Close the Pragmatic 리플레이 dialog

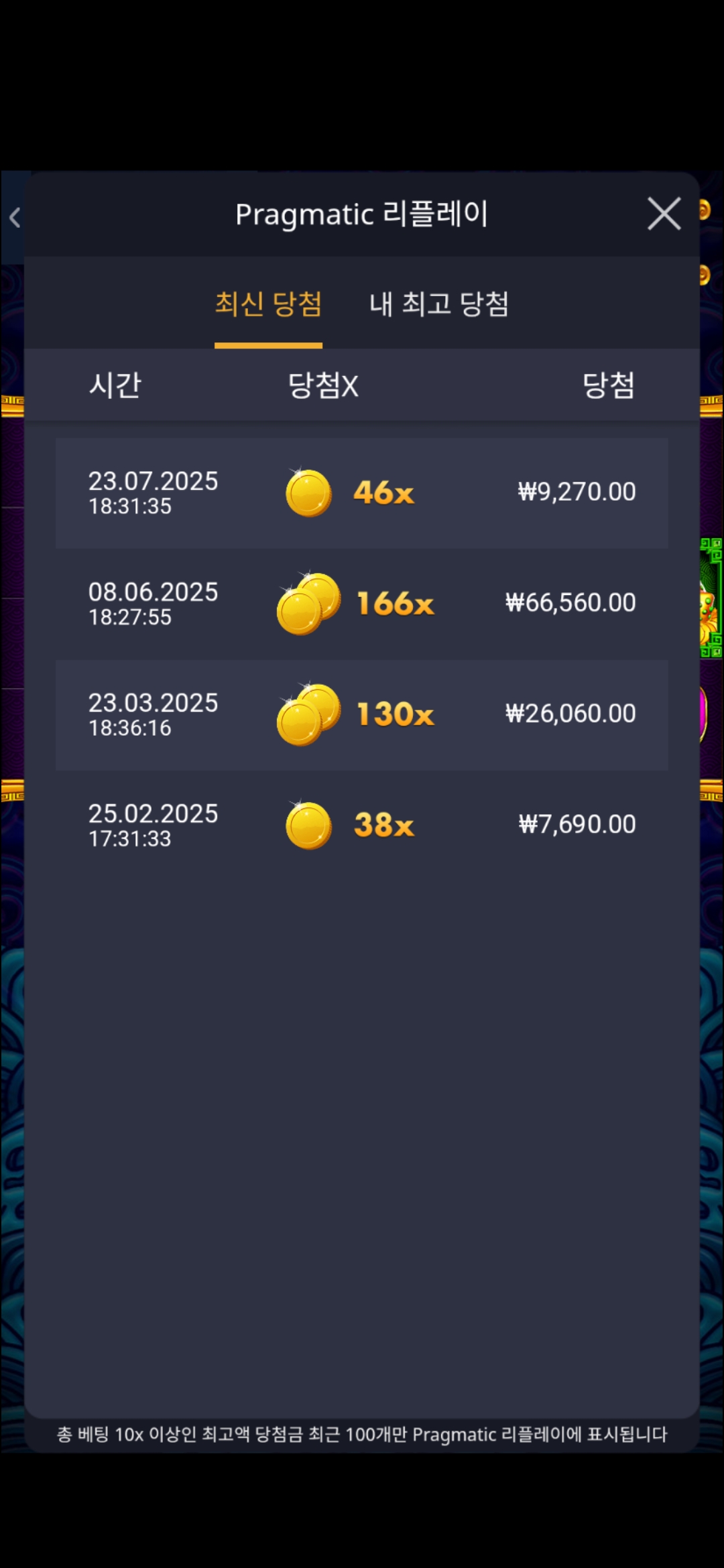(664, 214)
